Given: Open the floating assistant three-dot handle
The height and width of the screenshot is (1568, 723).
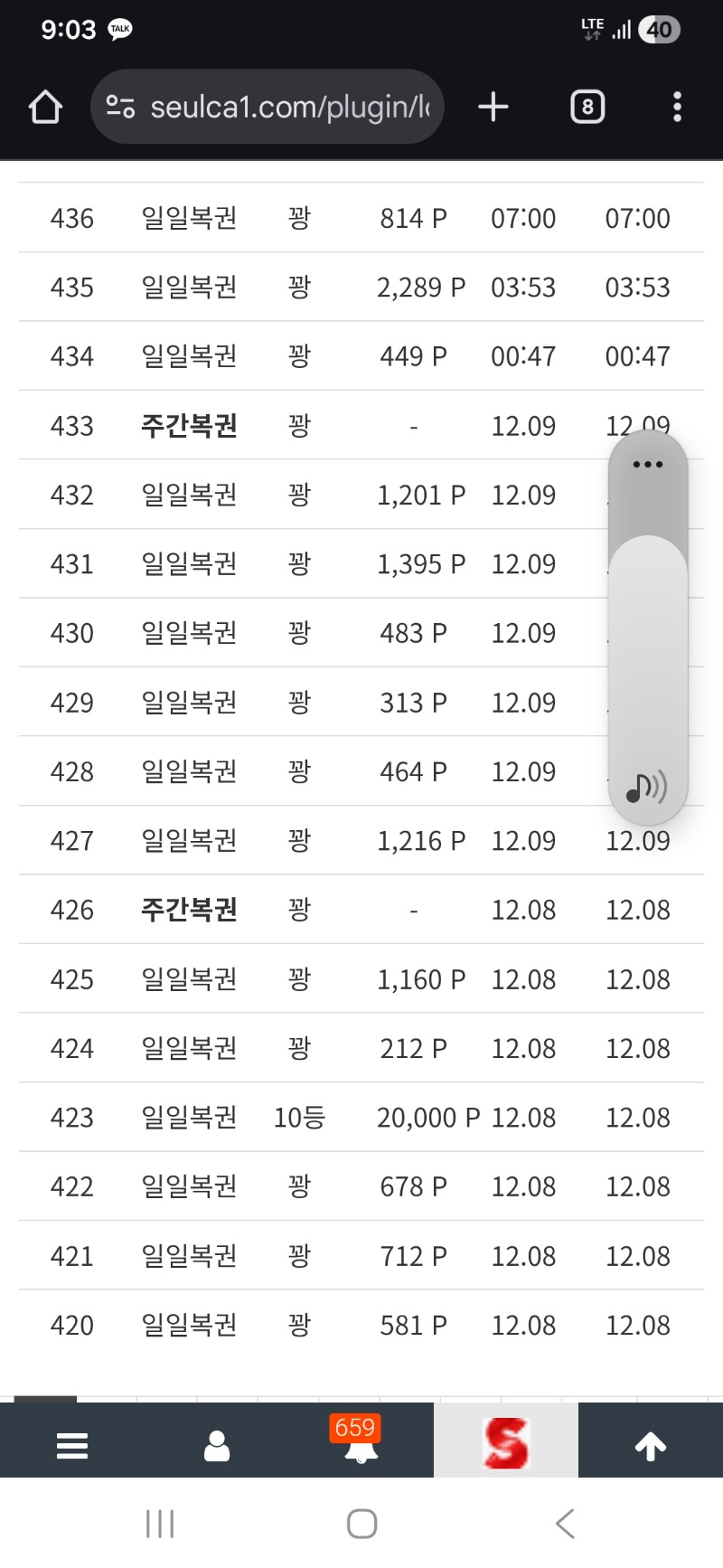Looking at the screenshot, I should click(647, 464).
